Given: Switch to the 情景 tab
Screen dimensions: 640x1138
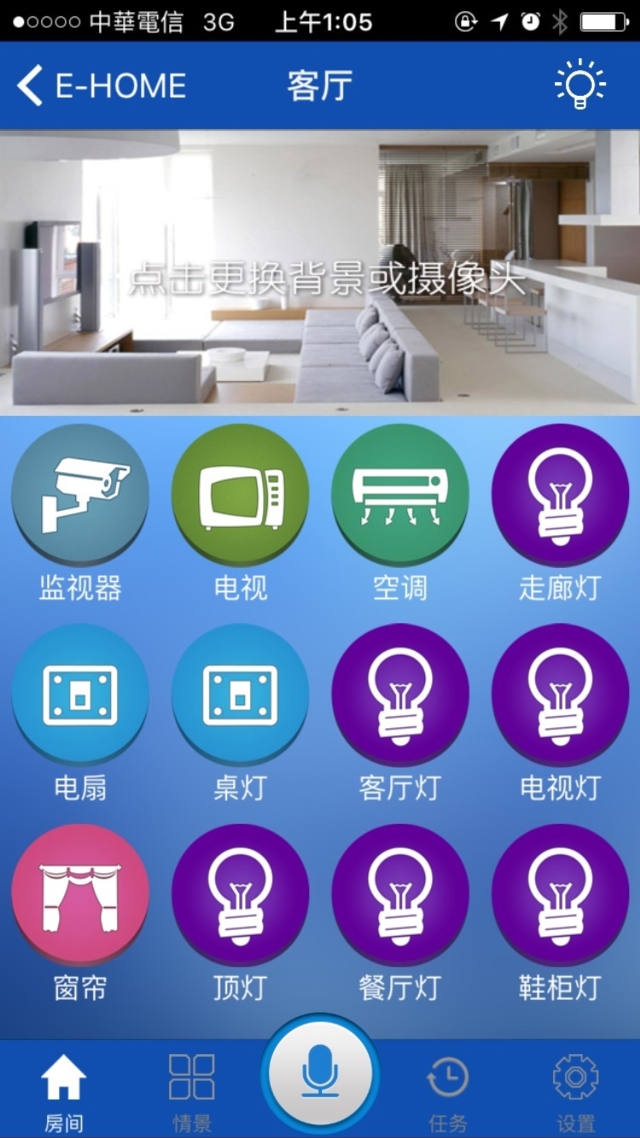Looking at the screenshot, I should click(191, 1091).
